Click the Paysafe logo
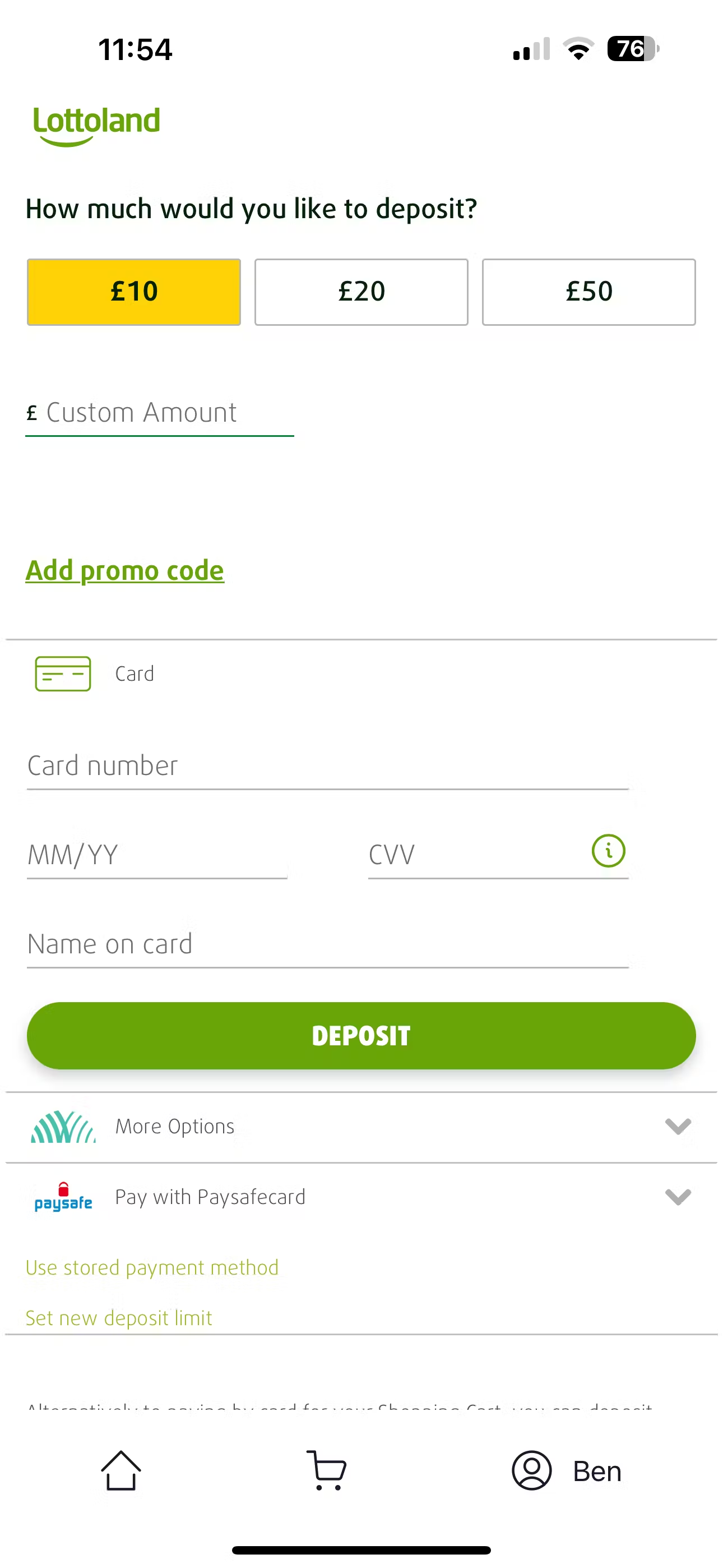723x1568 pixels. [x=63, y=1197]
